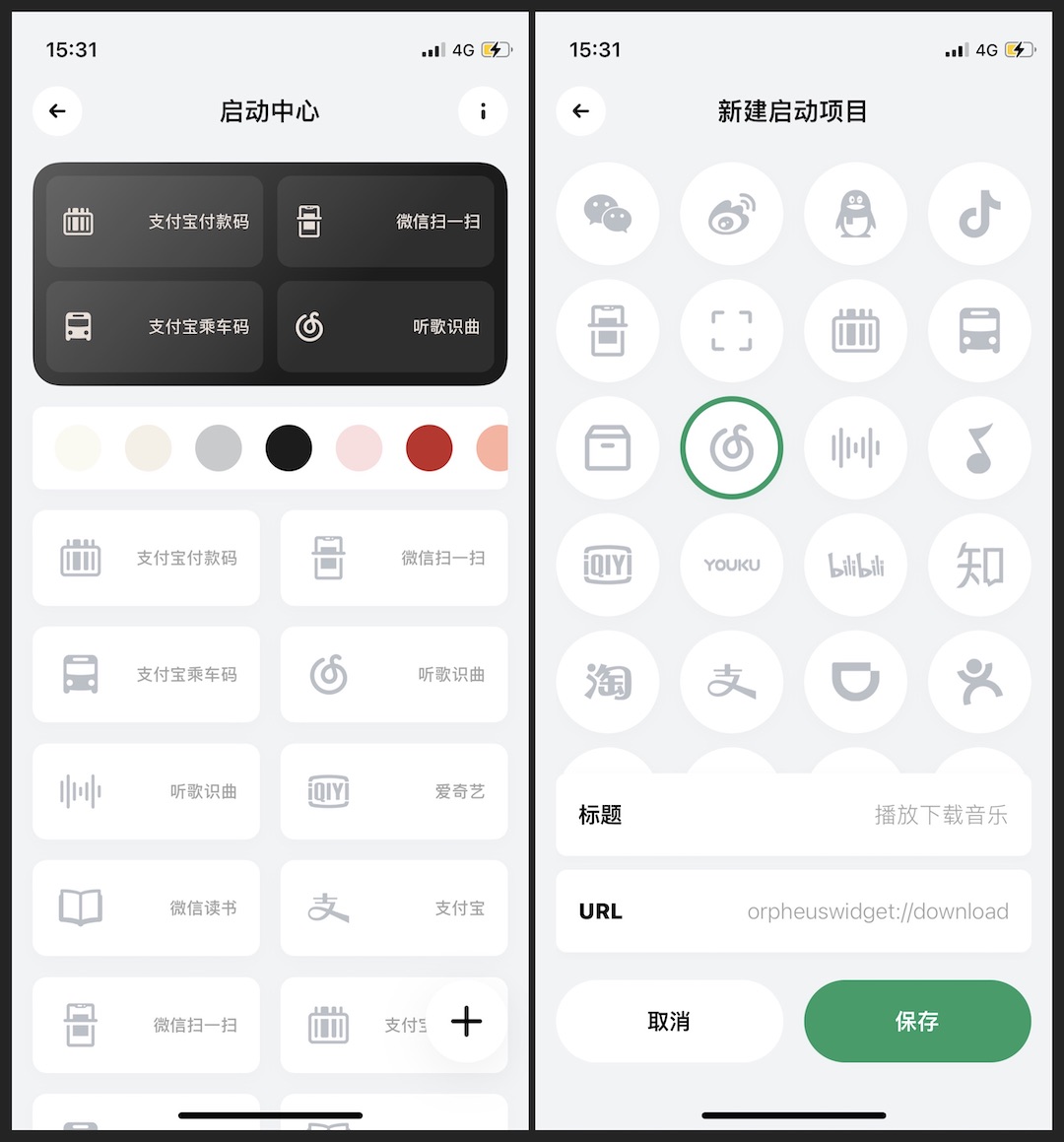
Task: Go back from the 启动中心 screen
Action: [x=57, y=111]
